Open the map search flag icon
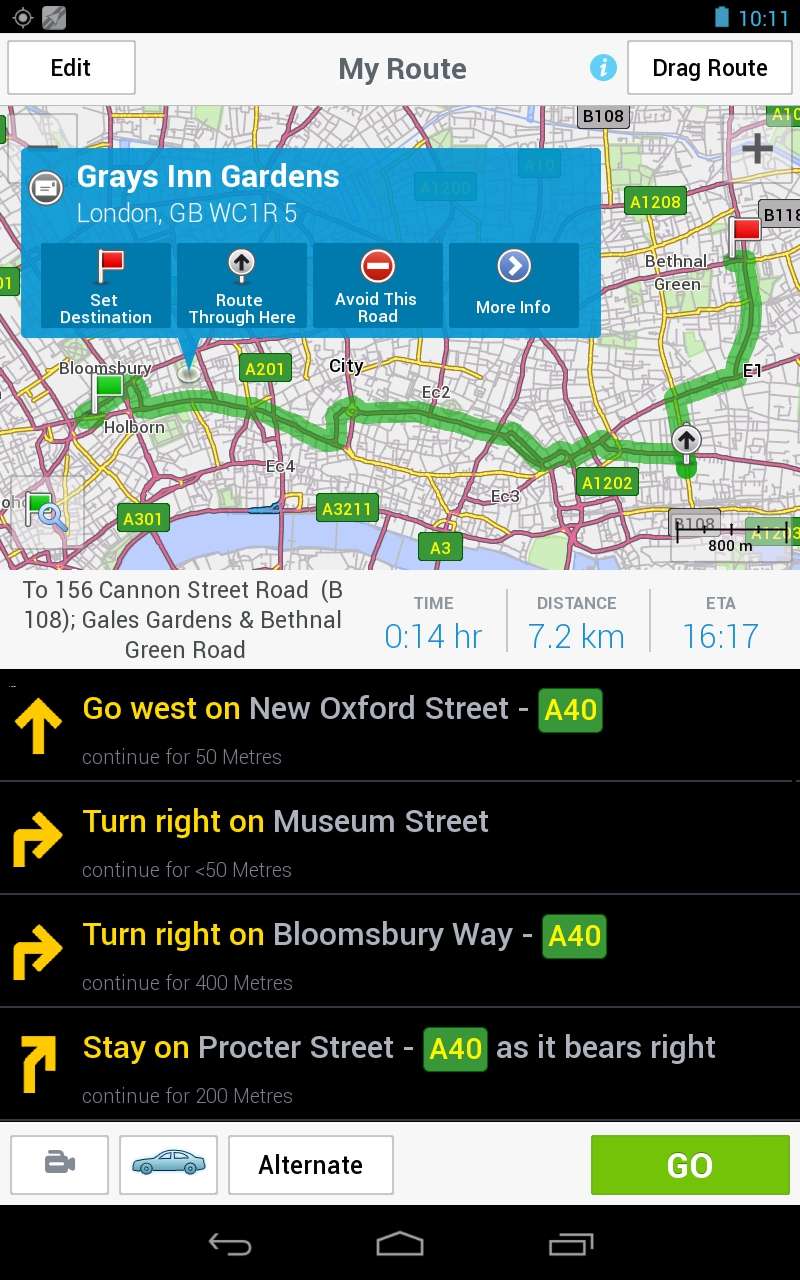Viewport: 800px width, 1280px height. click(44, 511)
